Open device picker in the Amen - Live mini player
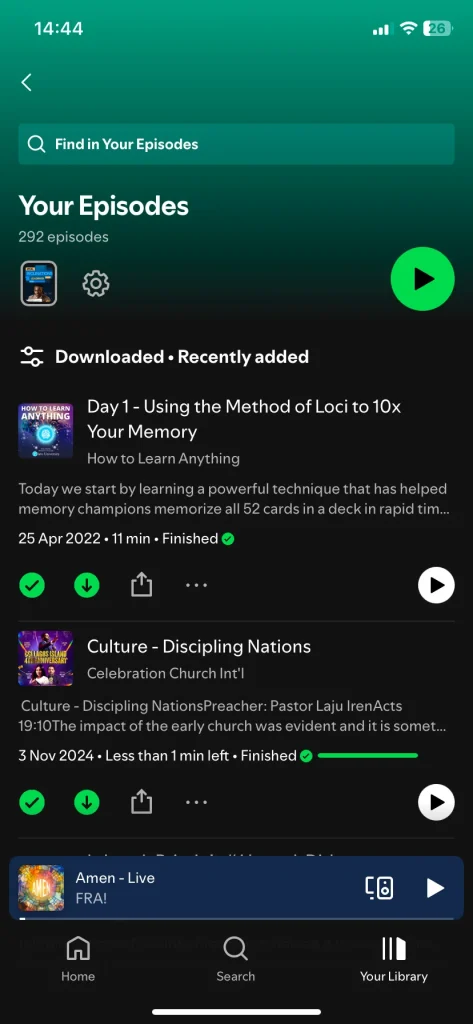 pos(379,888)
